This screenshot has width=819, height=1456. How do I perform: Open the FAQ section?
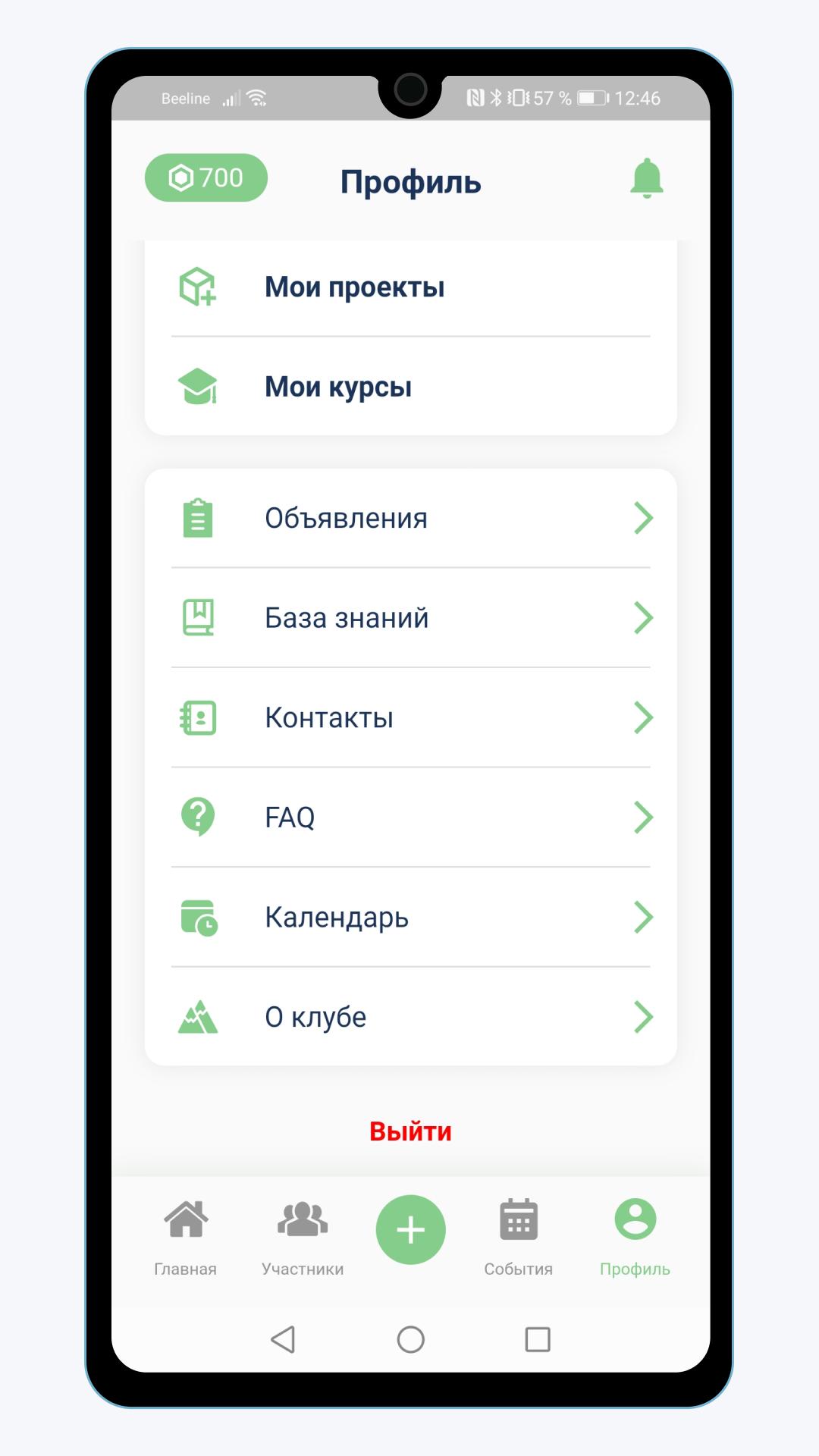(x=410, y=817)
